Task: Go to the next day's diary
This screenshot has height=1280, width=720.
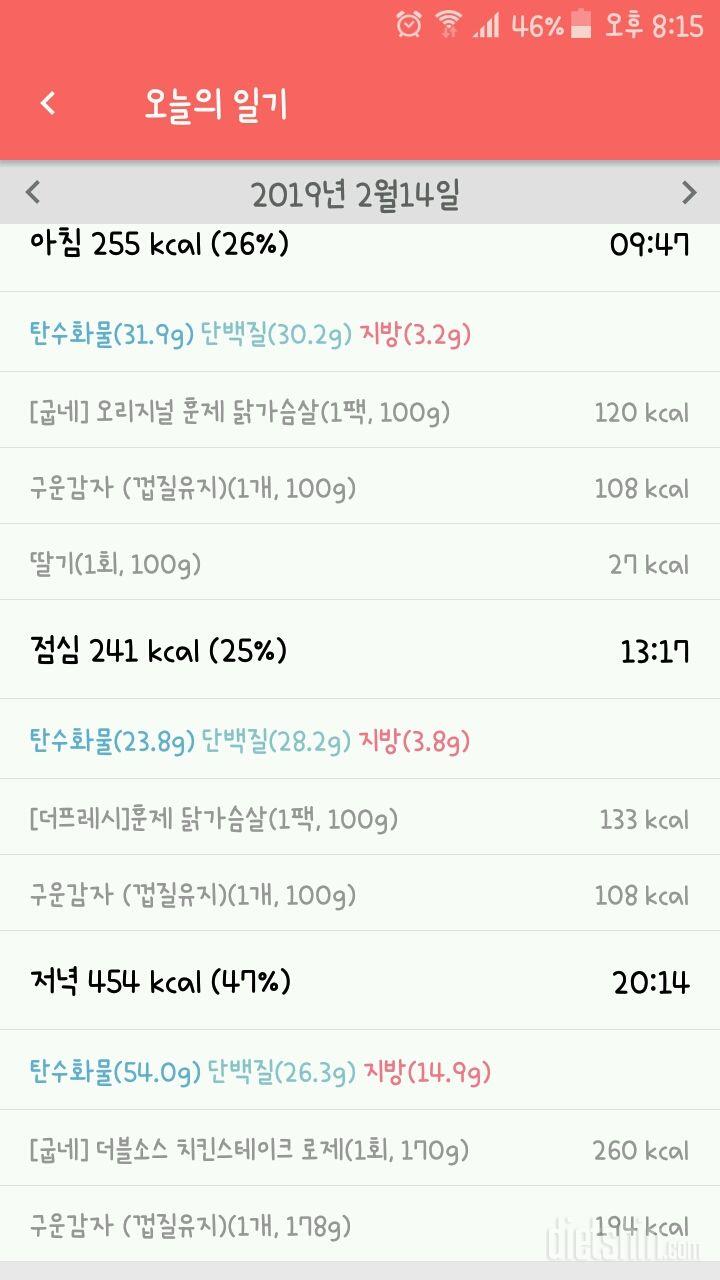Action: [x=688, y=192]
